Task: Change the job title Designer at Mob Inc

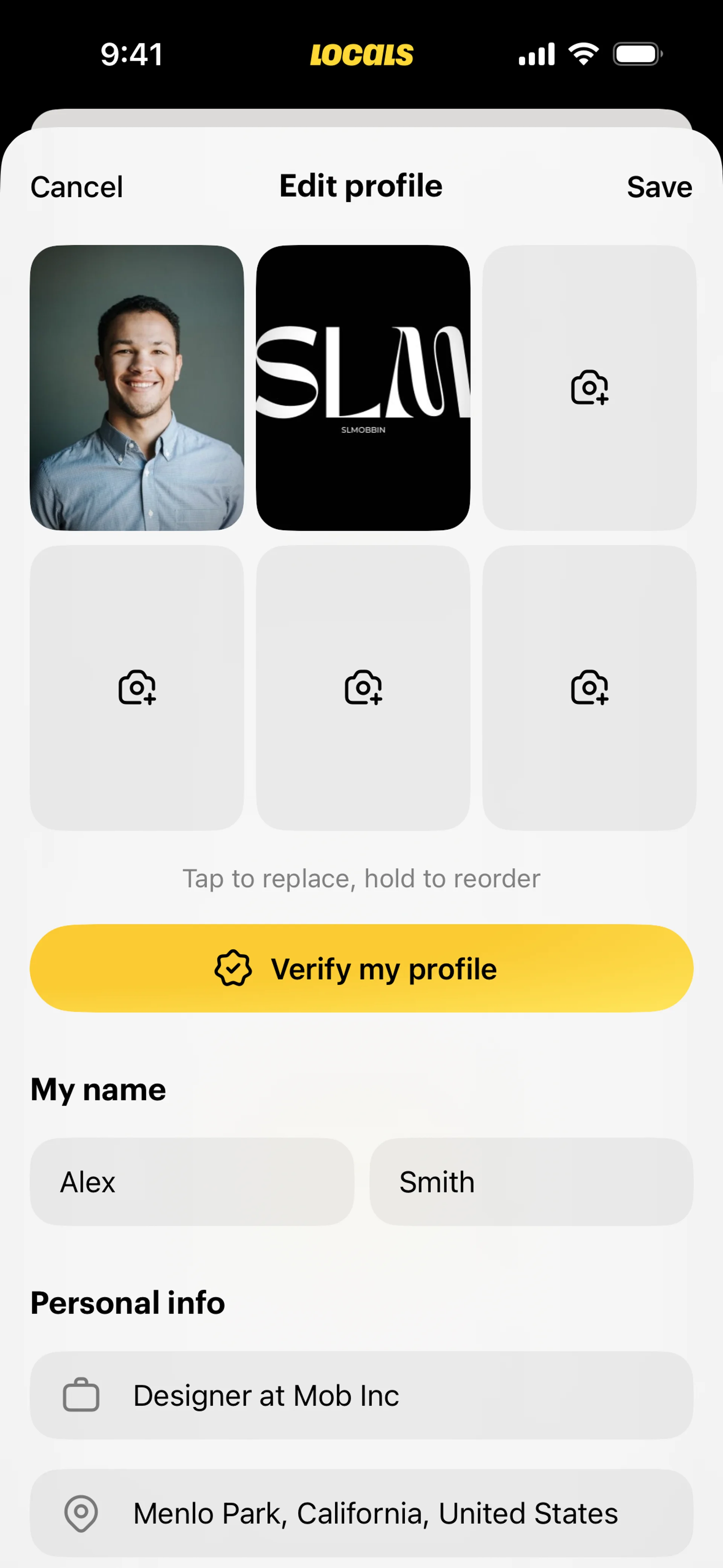Action: pos(361,1395)
